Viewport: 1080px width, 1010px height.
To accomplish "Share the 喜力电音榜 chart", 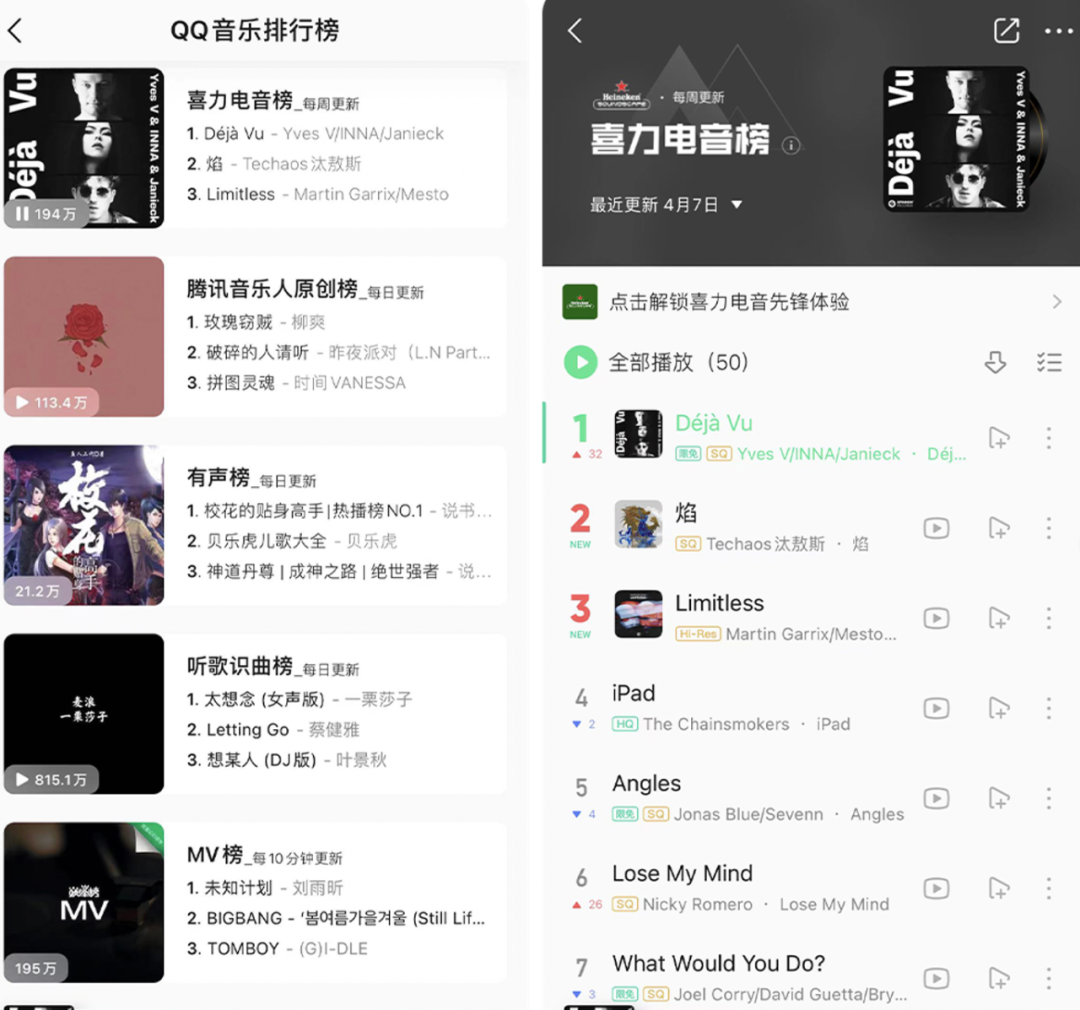I will click(x=1006, y=31).
